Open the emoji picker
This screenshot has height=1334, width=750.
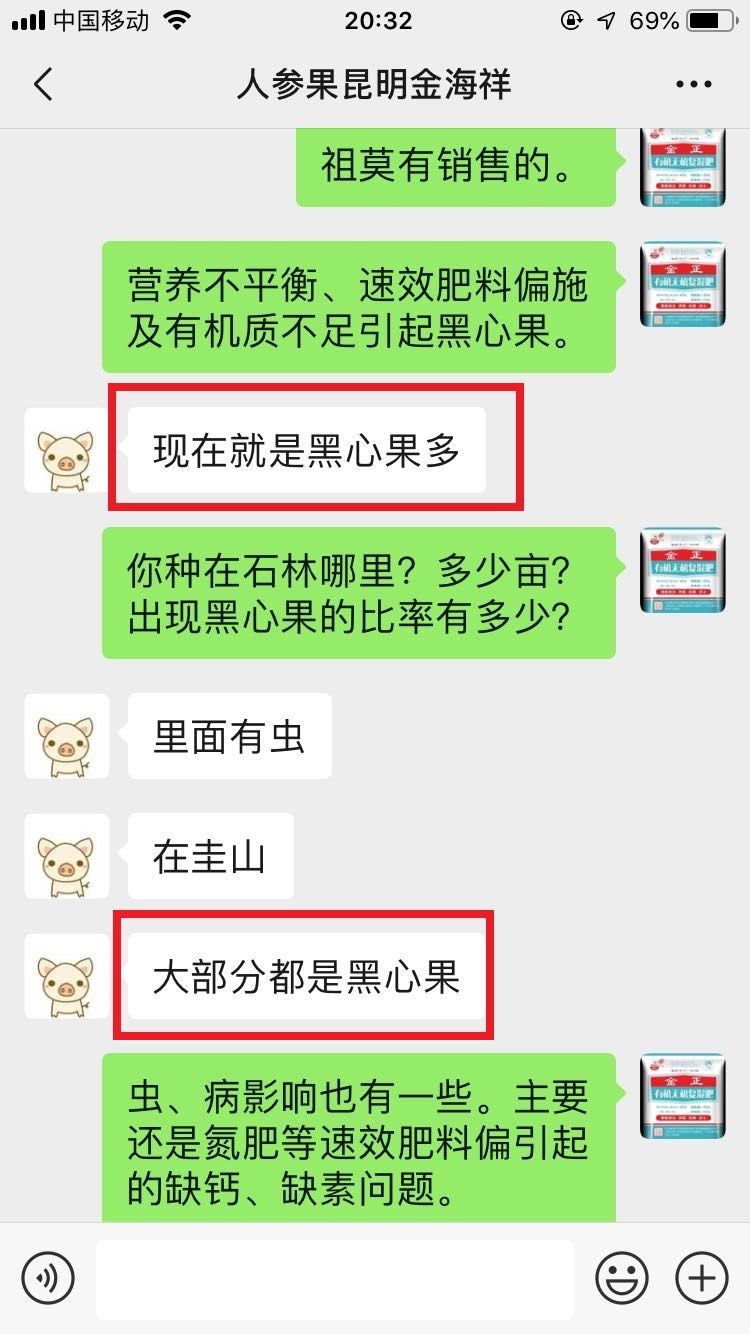pos(621,1278)
